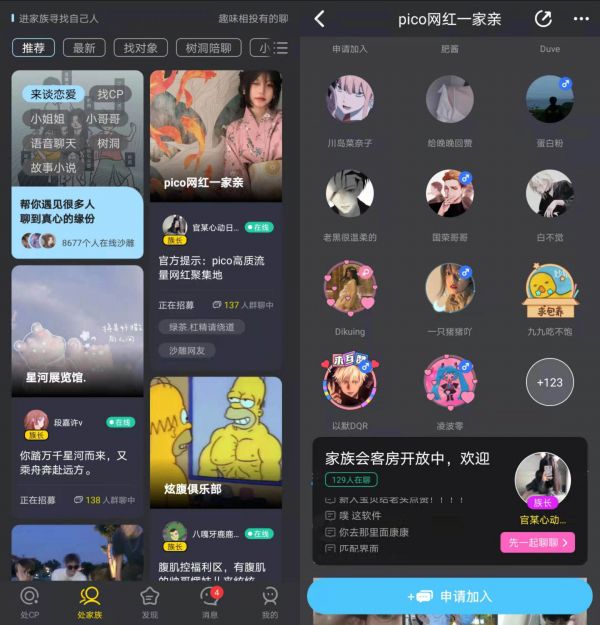Tap the 申请加入 button
Viewport: 600px width, 625px height.
pyautogui.click(x=449, y=596)
